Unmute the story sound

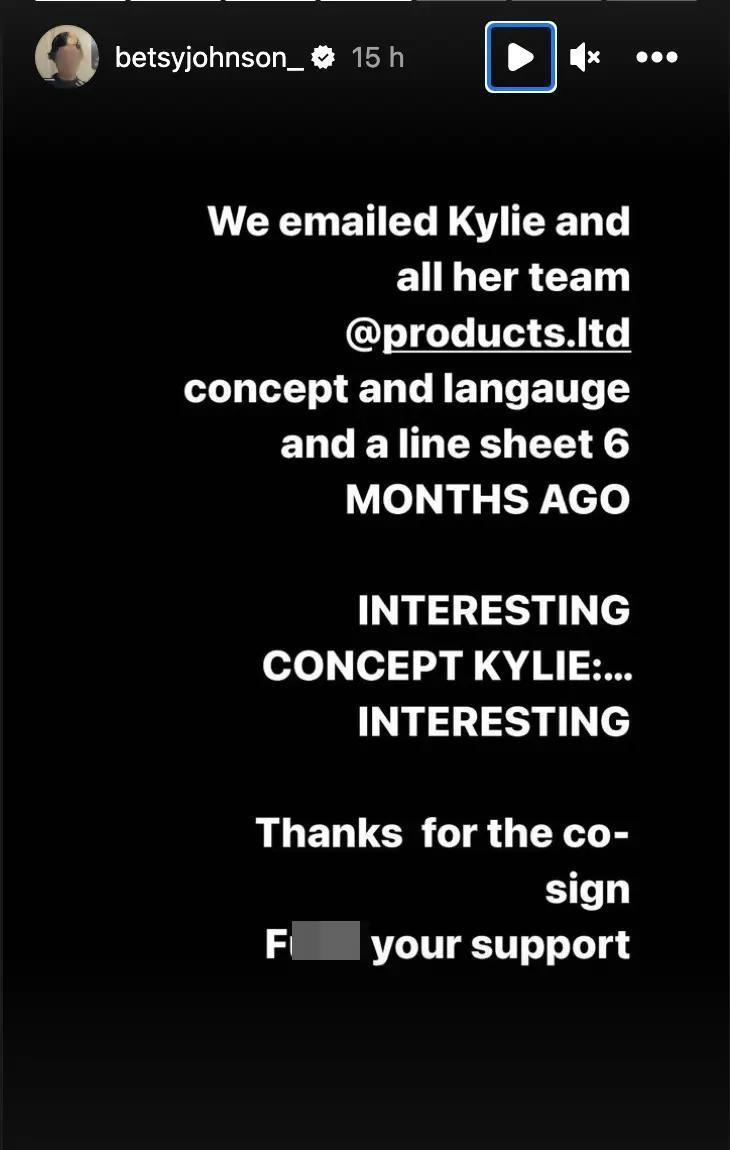click(584, 58)
